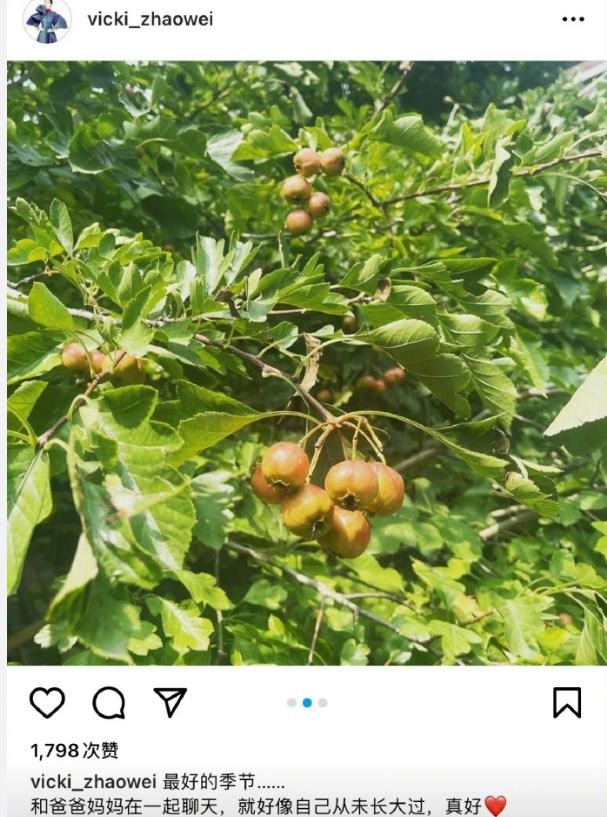Image resolution: width=607 pixels, height=817 pixels.
Task: Open the hawthorn tree photo of the post
Action: point(305,362)
